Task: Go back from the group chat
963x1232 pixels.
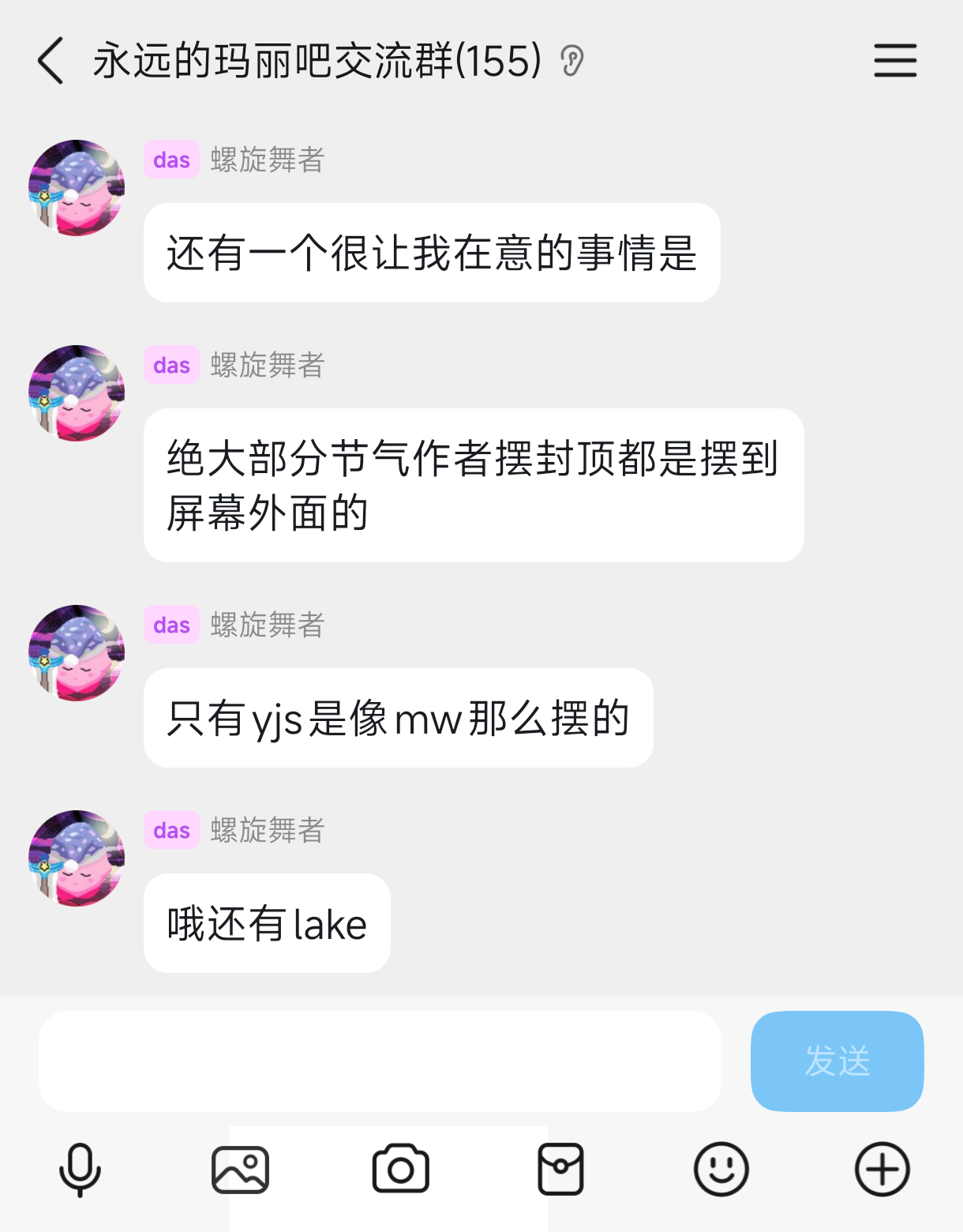Action: (51, 61)
